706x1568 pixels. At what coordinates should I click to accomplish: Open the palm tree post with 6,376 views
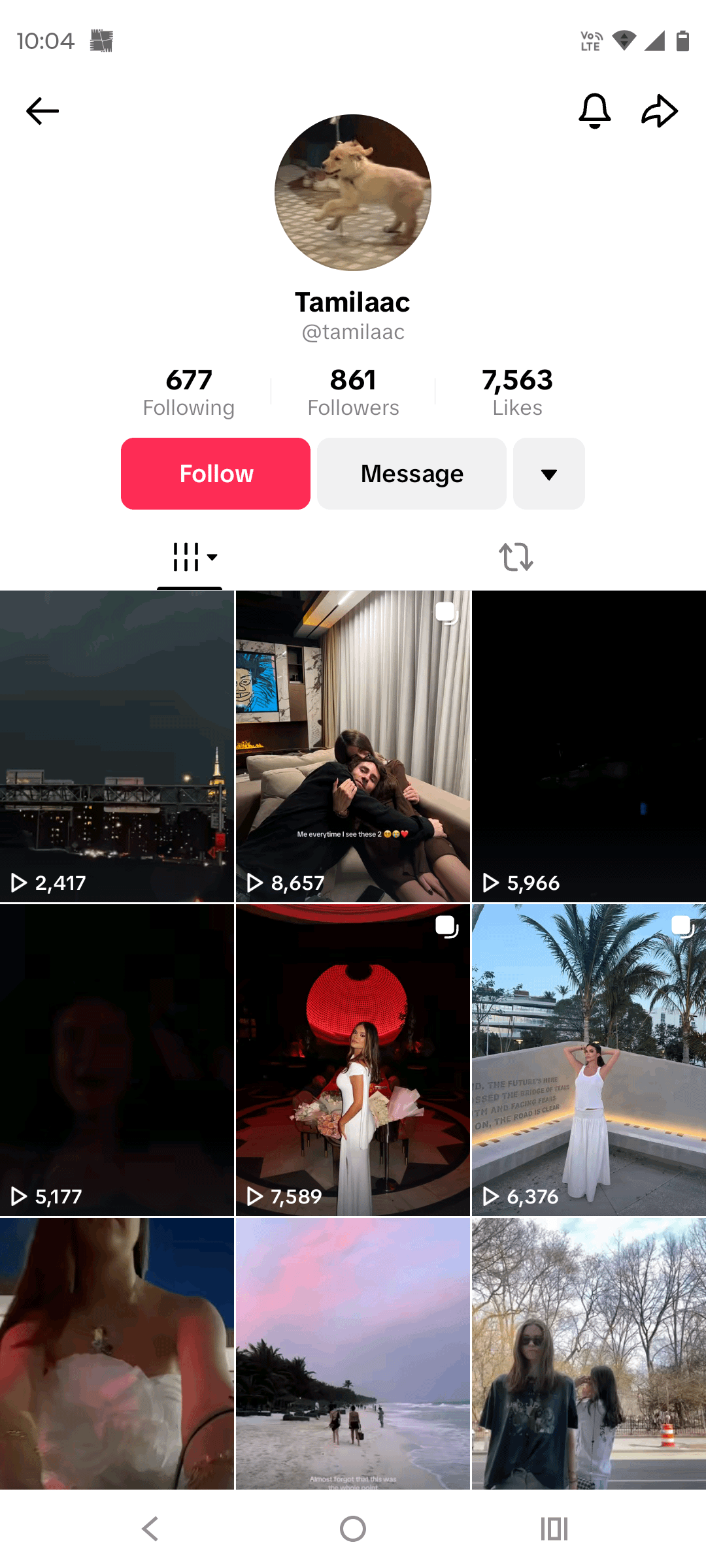[x=588, y=1060]
